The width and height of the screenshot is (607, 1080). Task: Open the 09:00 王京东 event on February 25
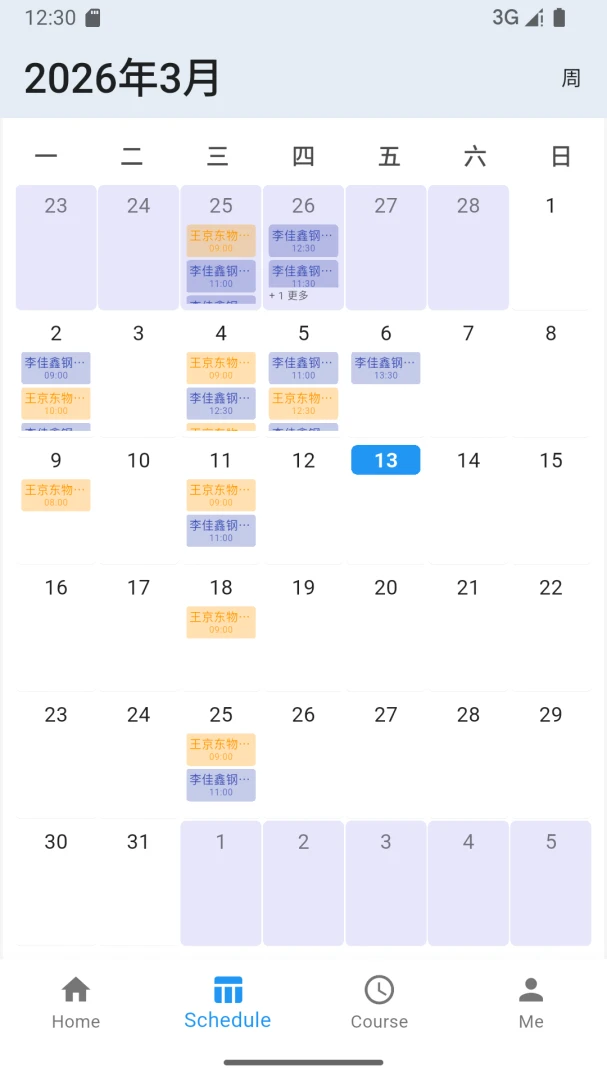[221, 241]
